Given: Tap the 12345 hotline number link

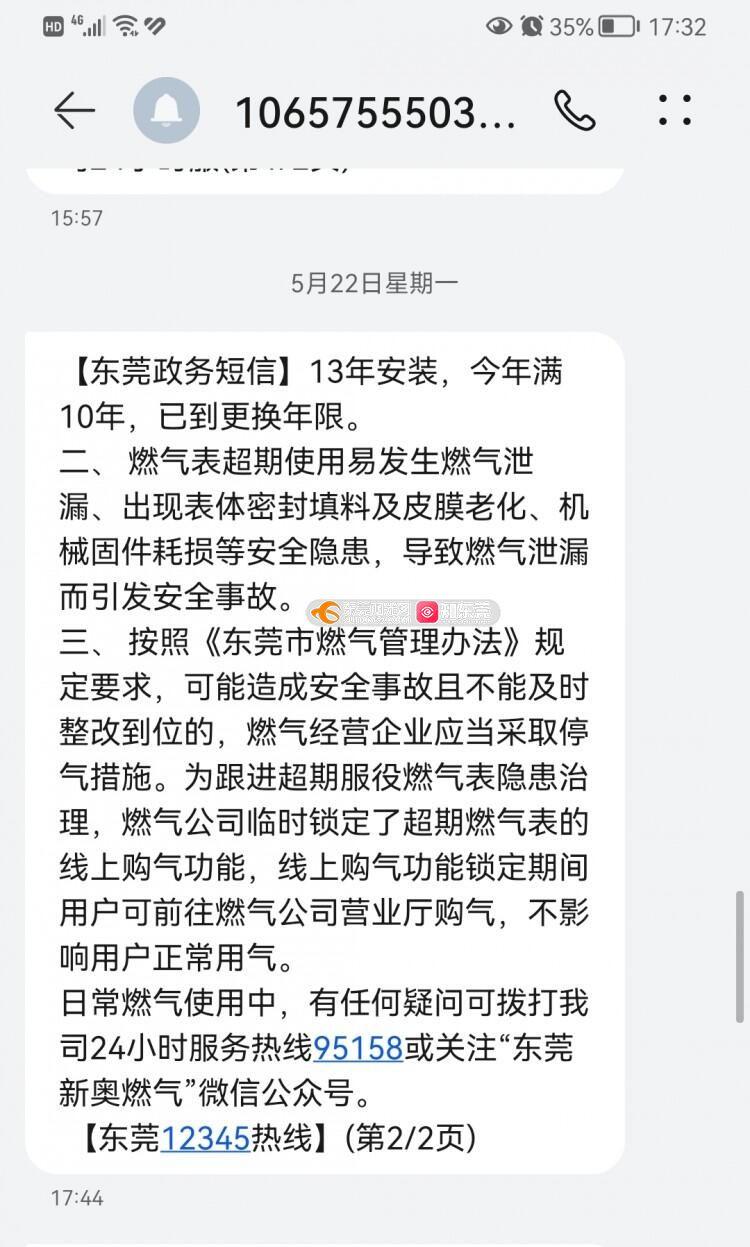Looking at the screenshot, I should [x=204, y=1137].
